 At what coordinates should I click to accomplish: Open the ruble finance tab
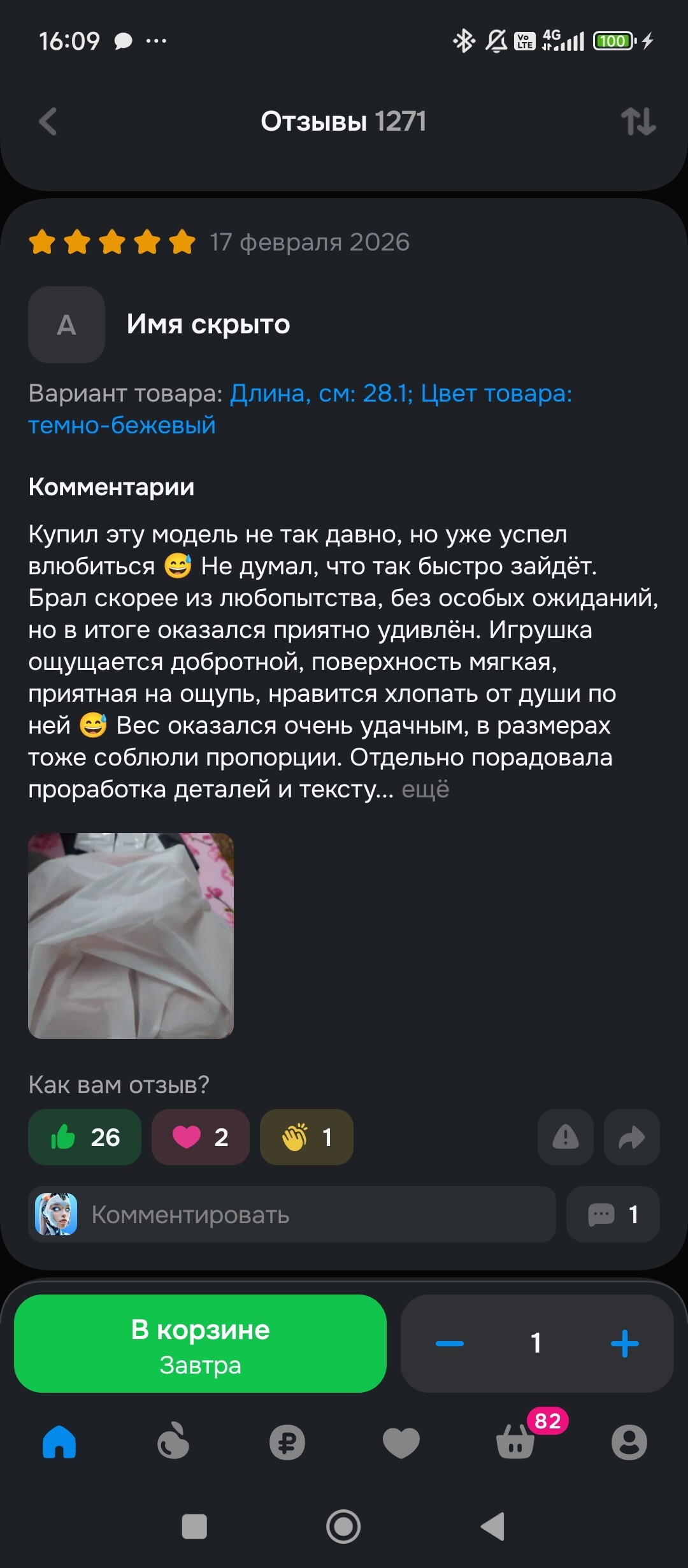point(287,1442)
